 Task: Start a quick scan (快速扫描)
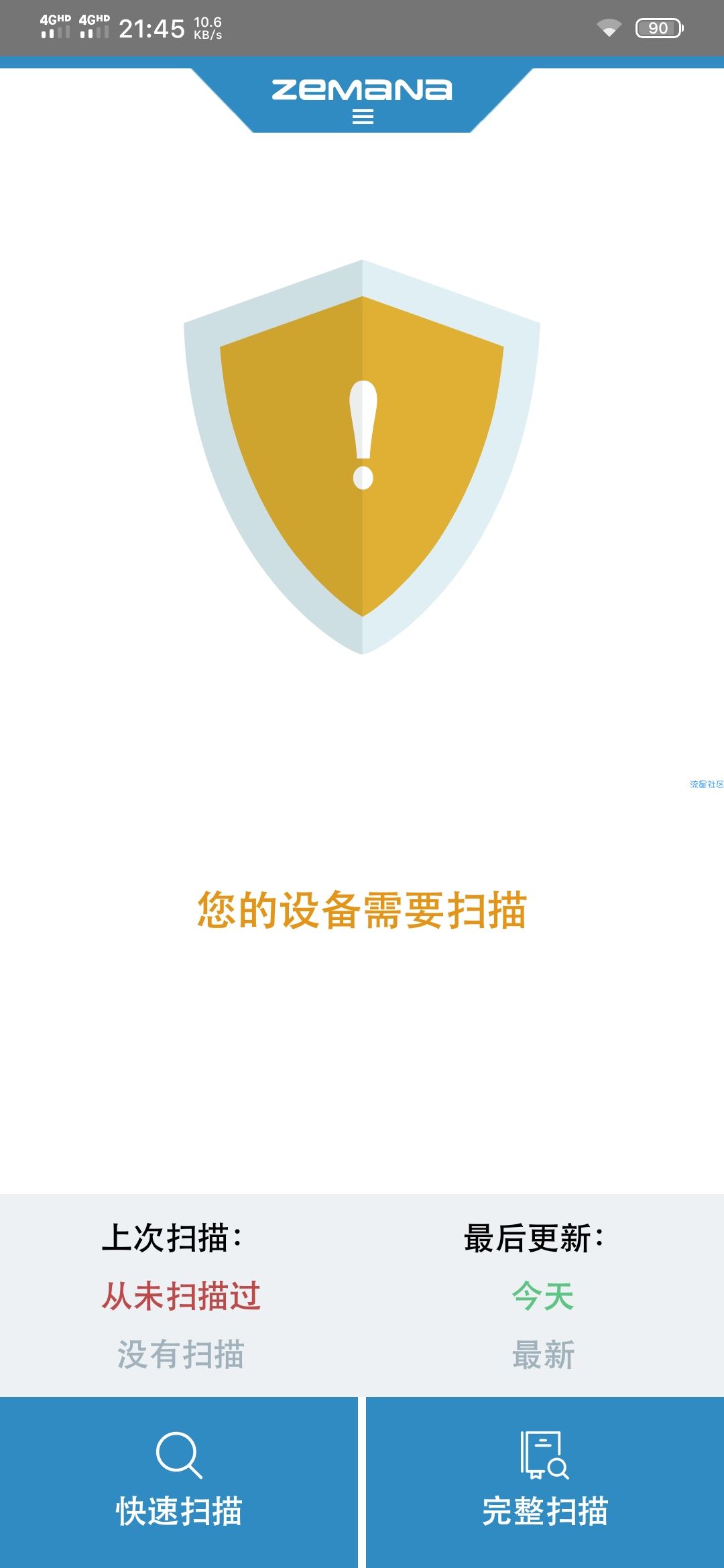pyautogui.click(x=179, y=1482)
